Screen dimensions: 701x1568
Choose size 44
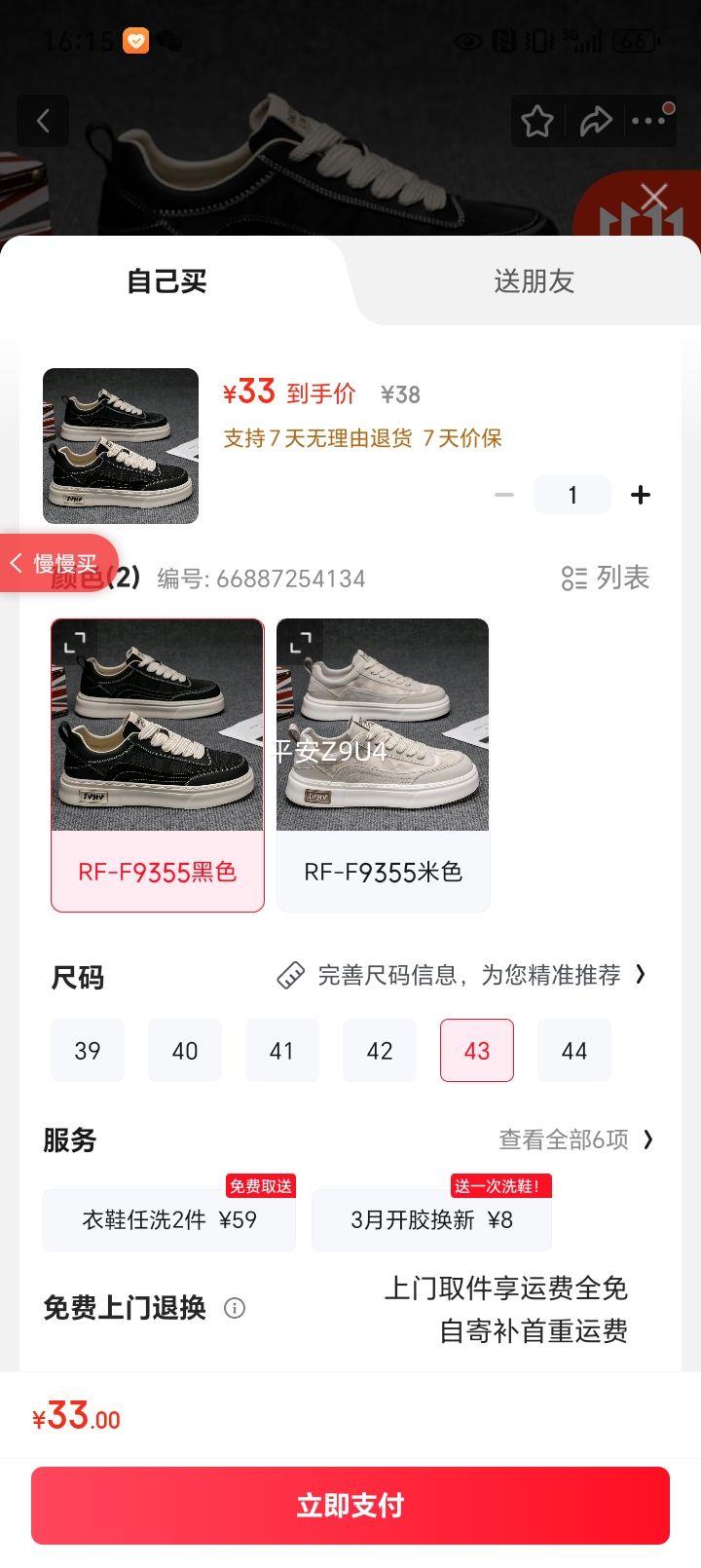pyautogui.click(x=574, y=1050)
